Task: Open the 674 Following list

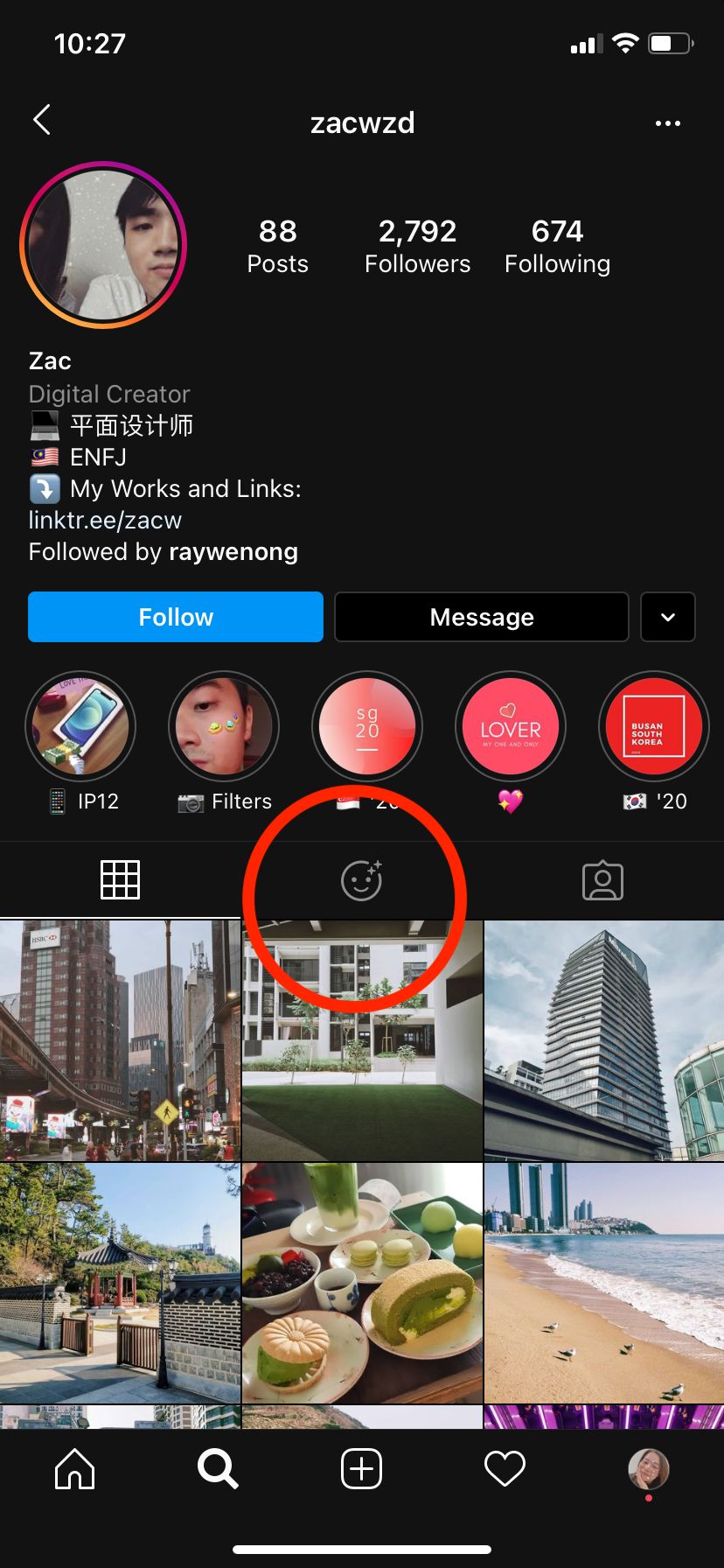Action: point(557,246)
